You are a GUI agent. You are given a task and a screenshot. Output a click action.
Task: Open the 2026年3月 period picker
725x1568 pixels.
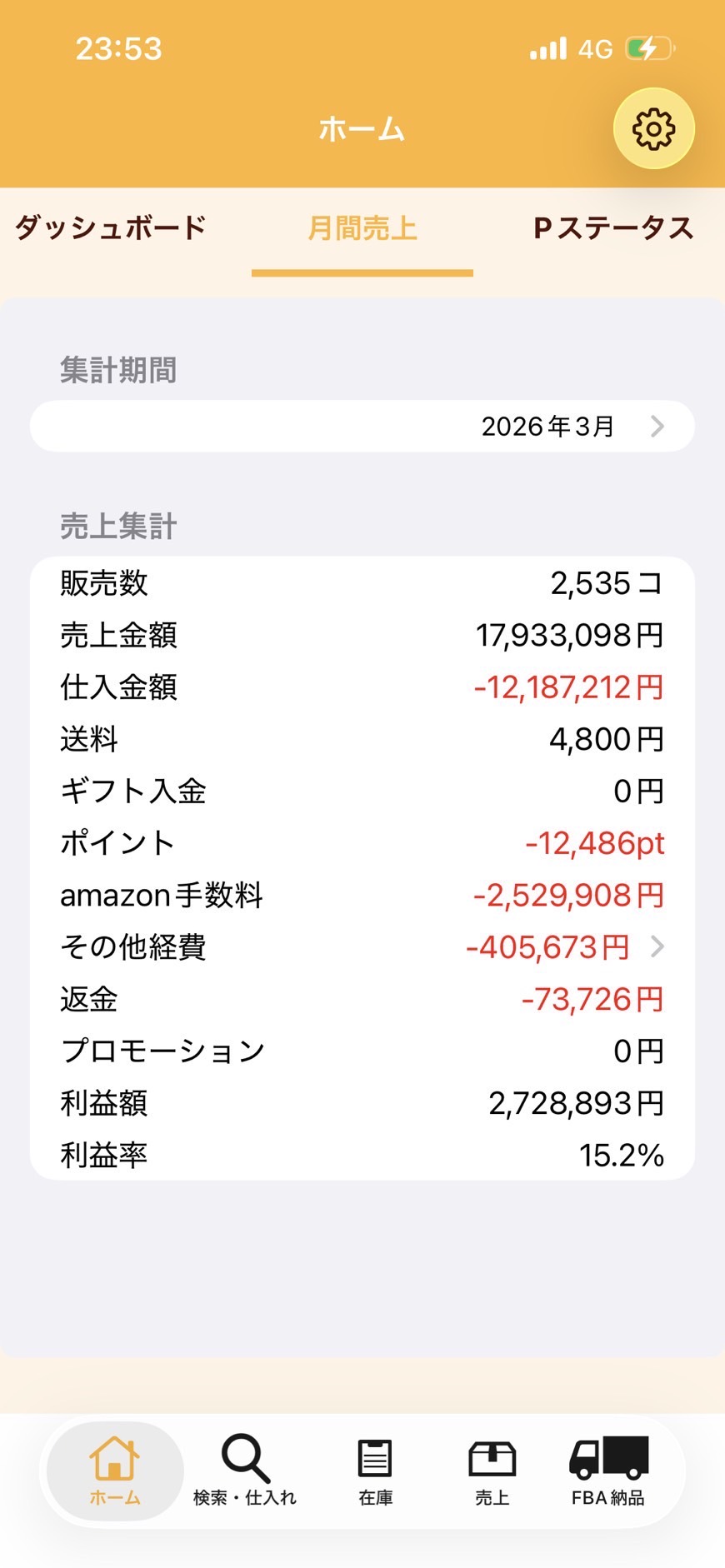pos(362,426)
